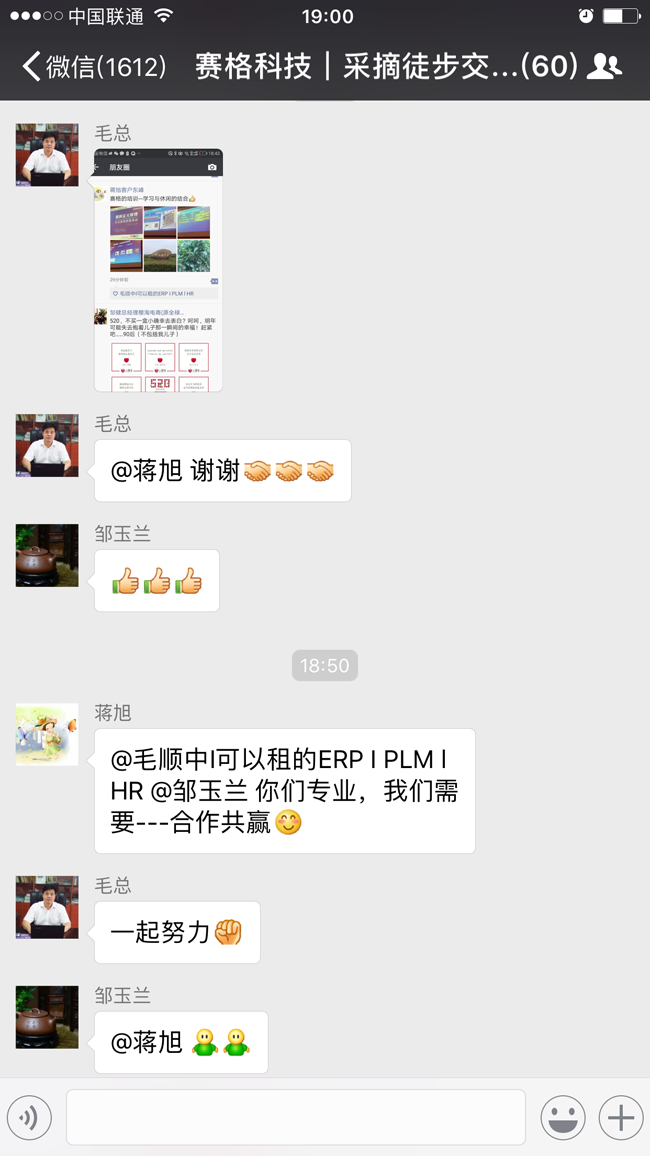Image resolution: width=650 pixels, height=1156 pixels.
Task: View 毛总's avatar next to 一起努力
Action: pyautogui.click(x=47, y=907)
